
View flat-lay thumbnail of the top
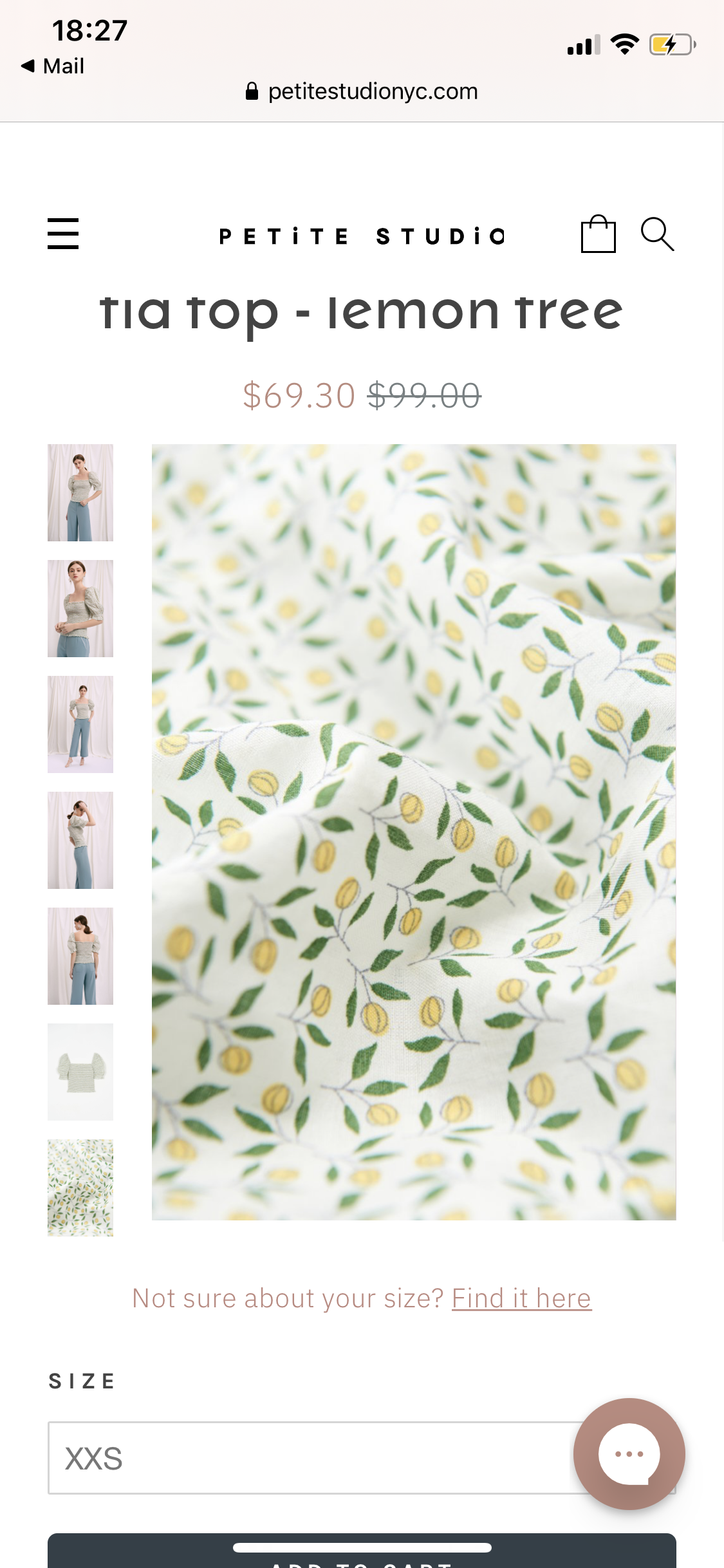pyautogui.click(x=80, y=1072)
